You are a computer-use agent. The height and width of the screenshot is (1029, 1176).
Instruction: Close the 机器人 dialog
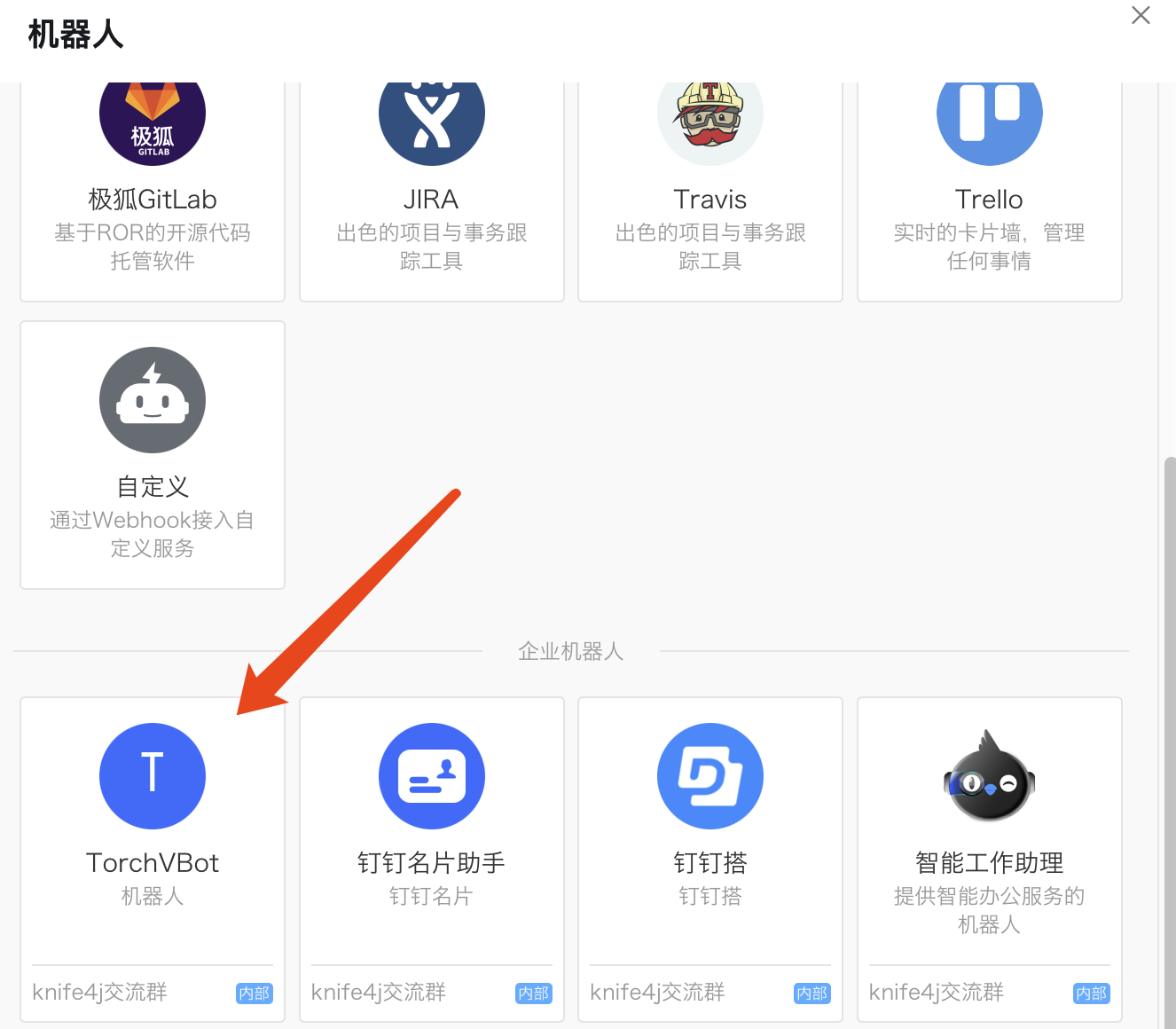1141,16
